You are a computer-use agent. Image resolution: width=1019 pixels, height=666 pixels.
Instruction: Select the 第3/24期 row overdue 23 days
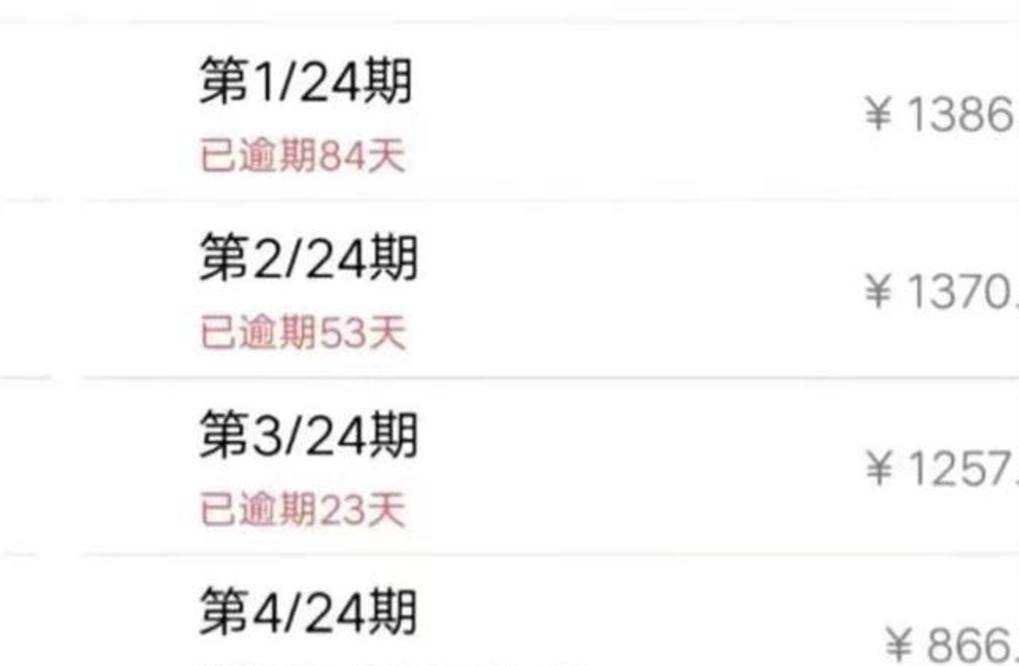tap(308, 437)
